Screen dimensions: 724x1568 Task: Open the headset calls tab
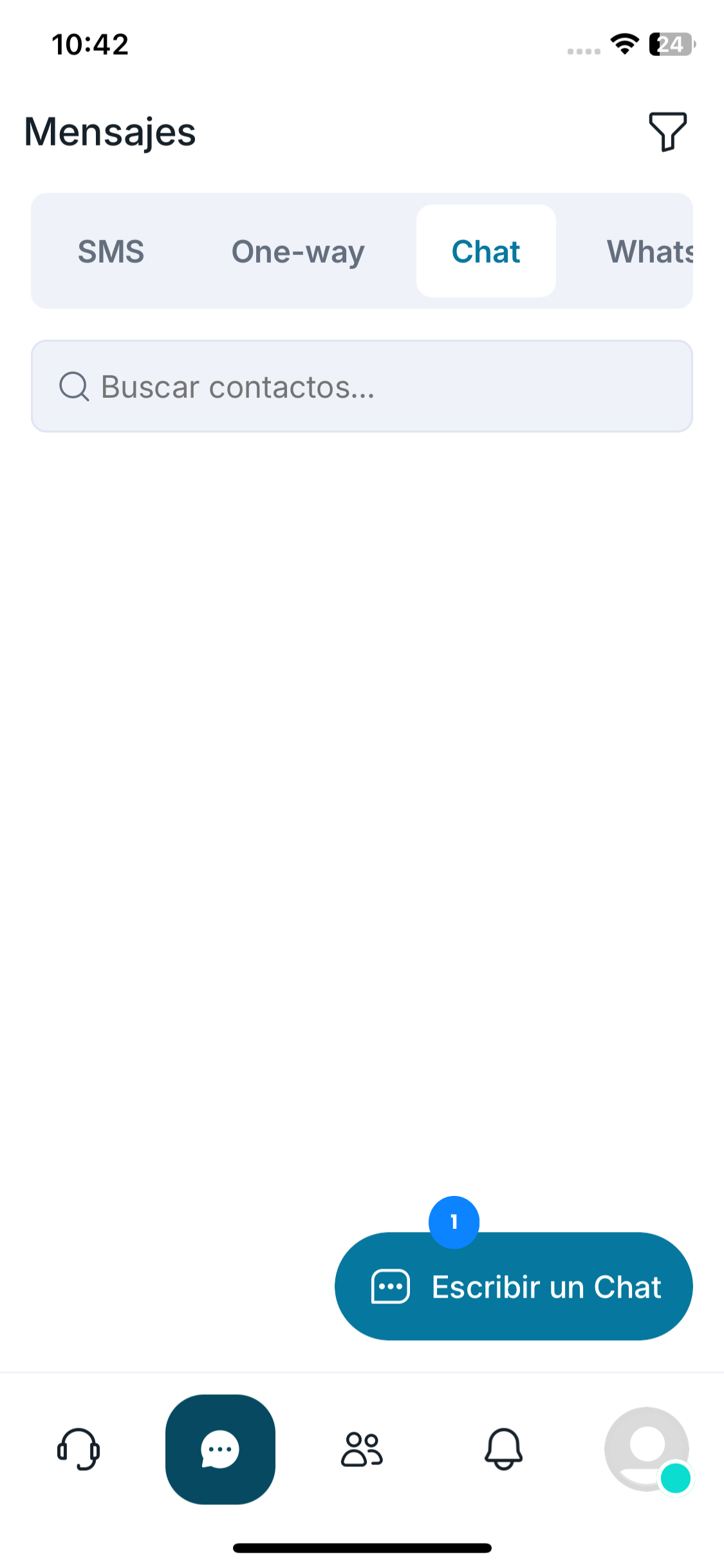pyautogui.click(x=79, y=1449)
